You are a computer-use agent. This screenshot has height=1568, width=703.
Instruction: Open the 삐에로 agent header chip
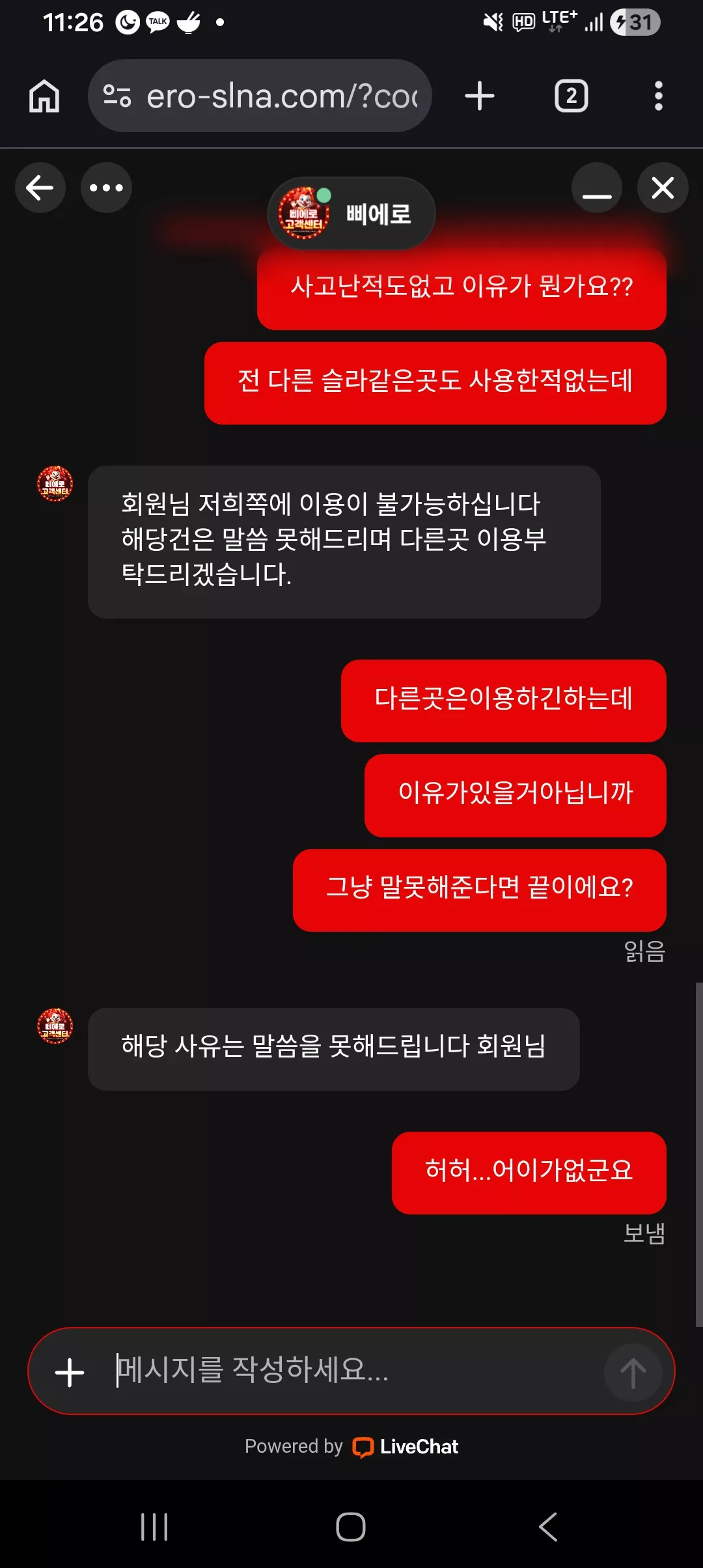pos(351,214)
